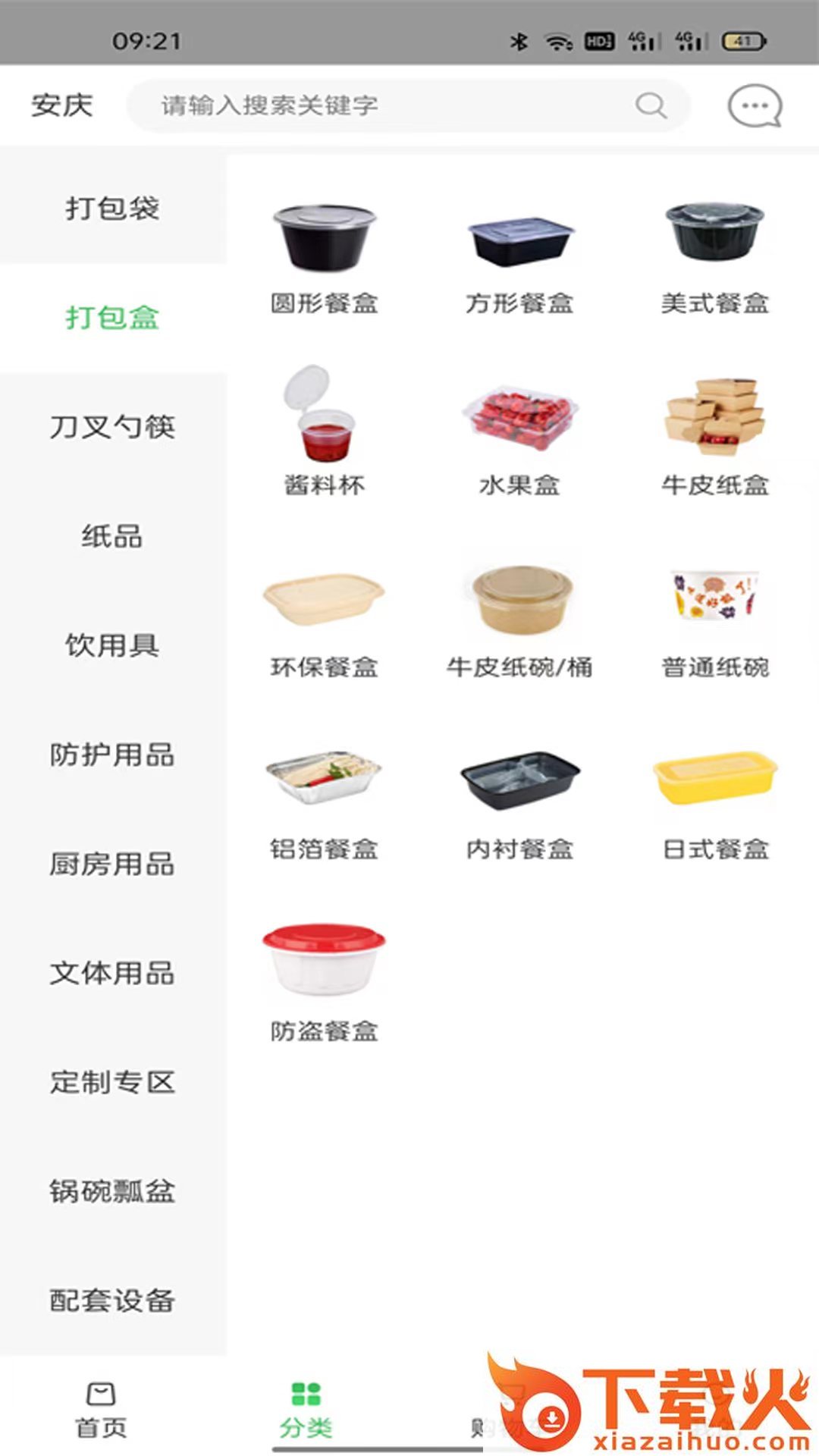Open the 圆形餐盒 product tile
Screen dimensions: 819x1456
[x=325, y=258]
